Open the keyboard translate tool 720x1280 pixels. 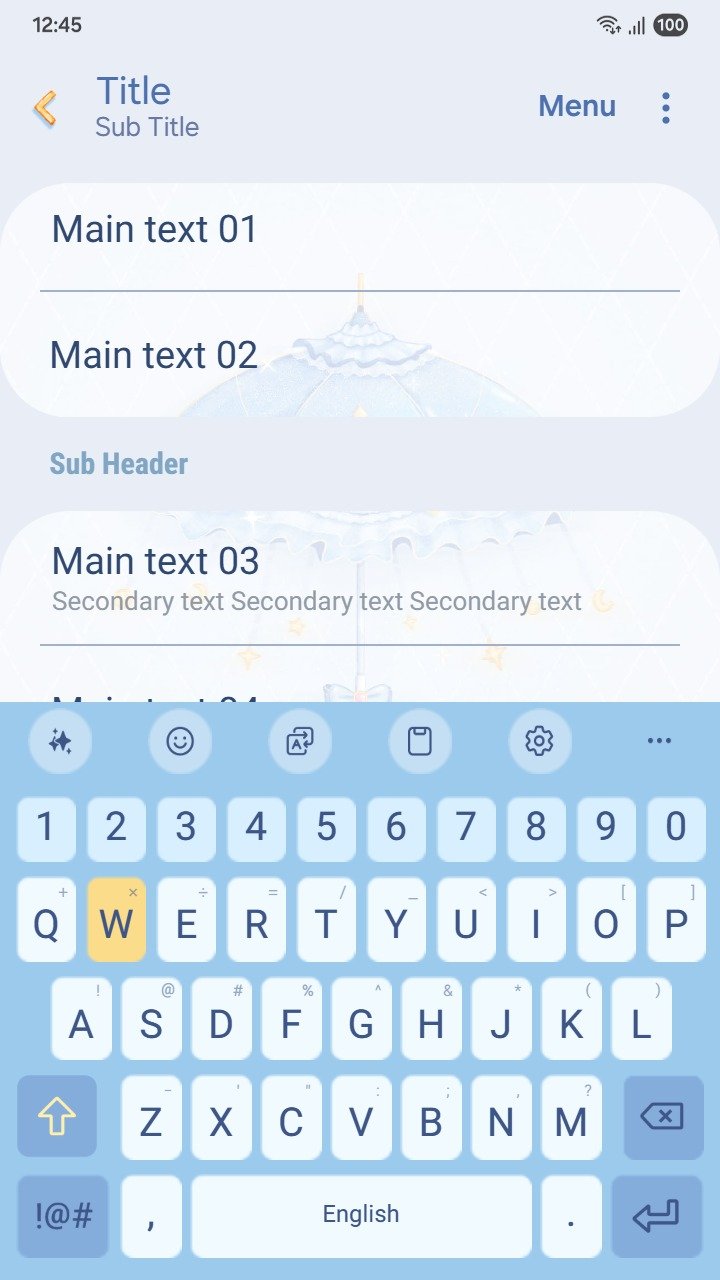pyautogui.click(x=300, y=741)
